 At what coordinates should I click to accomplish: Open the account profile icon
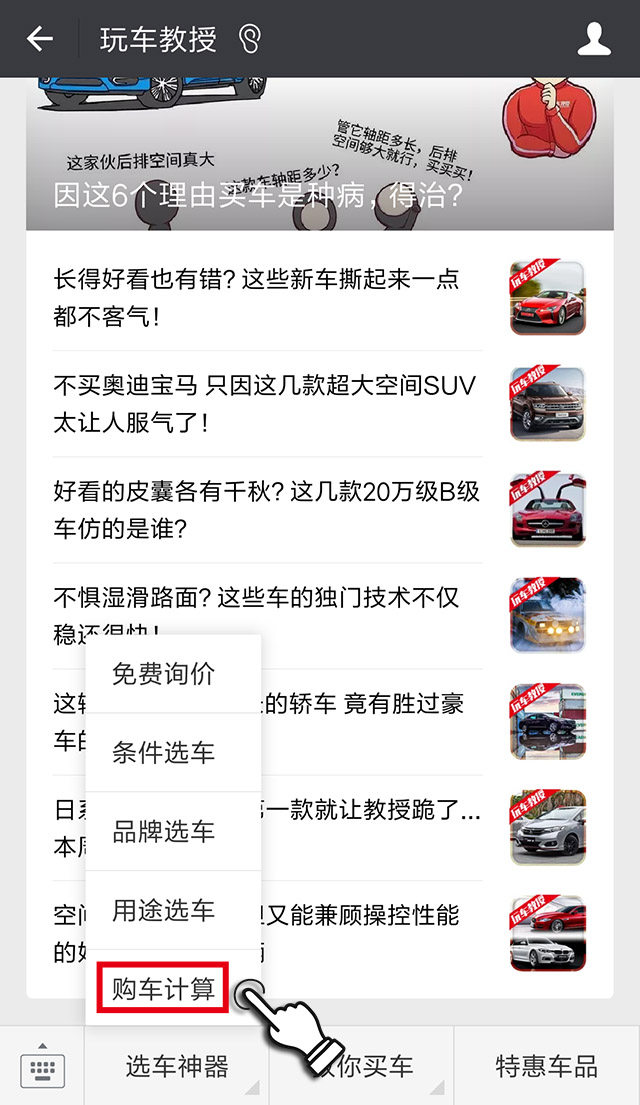pyautogui.click(x=594, y=39)
